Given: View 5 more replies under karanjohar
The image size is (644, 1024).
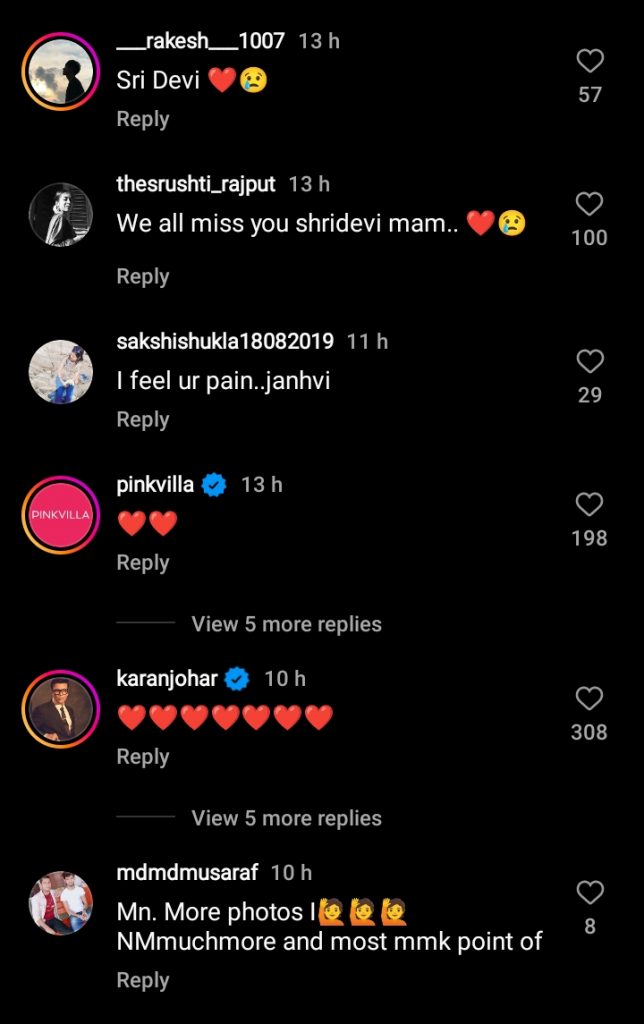Looking at the screenshot, I should (286, 818).
